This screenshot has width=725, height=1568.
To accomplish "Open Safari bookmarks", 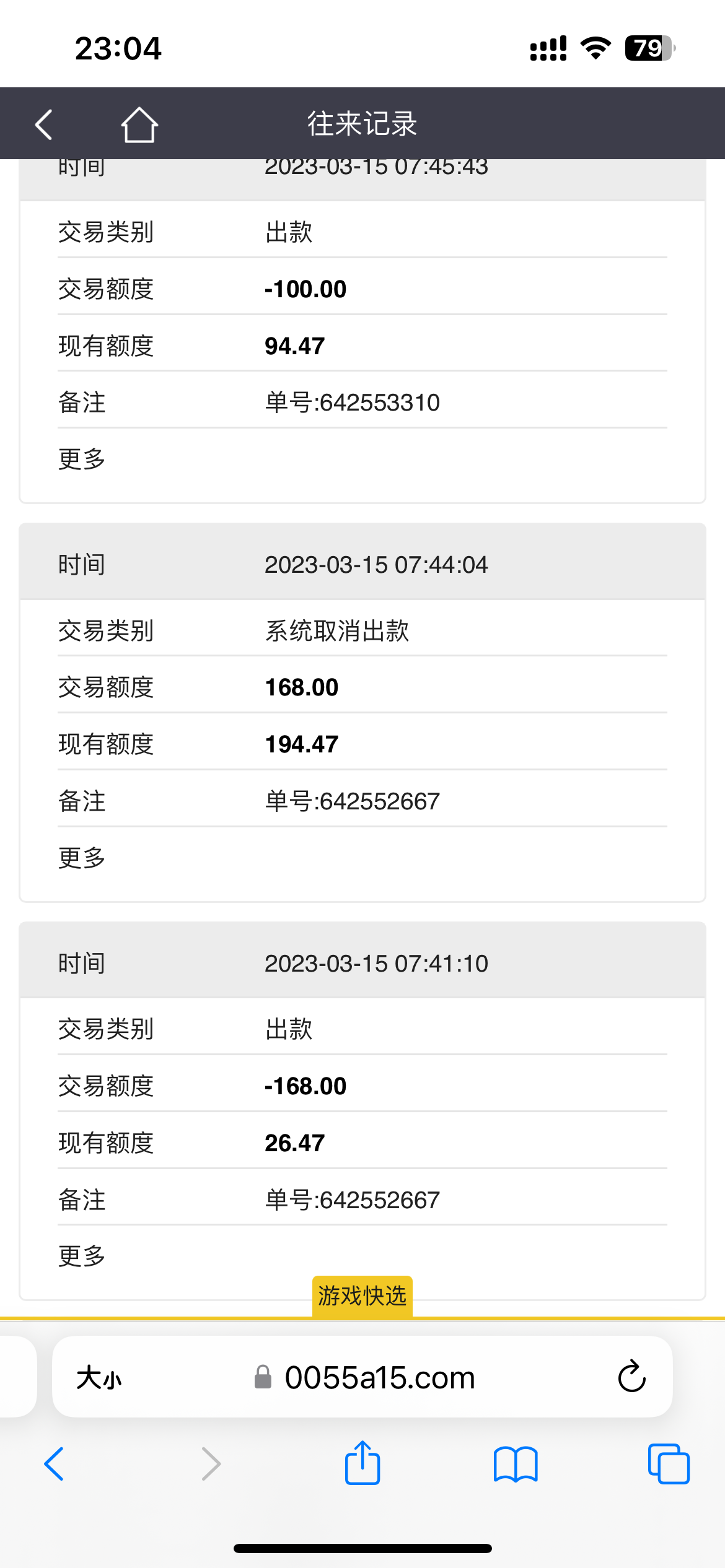I will click(x=516, y=1464).
